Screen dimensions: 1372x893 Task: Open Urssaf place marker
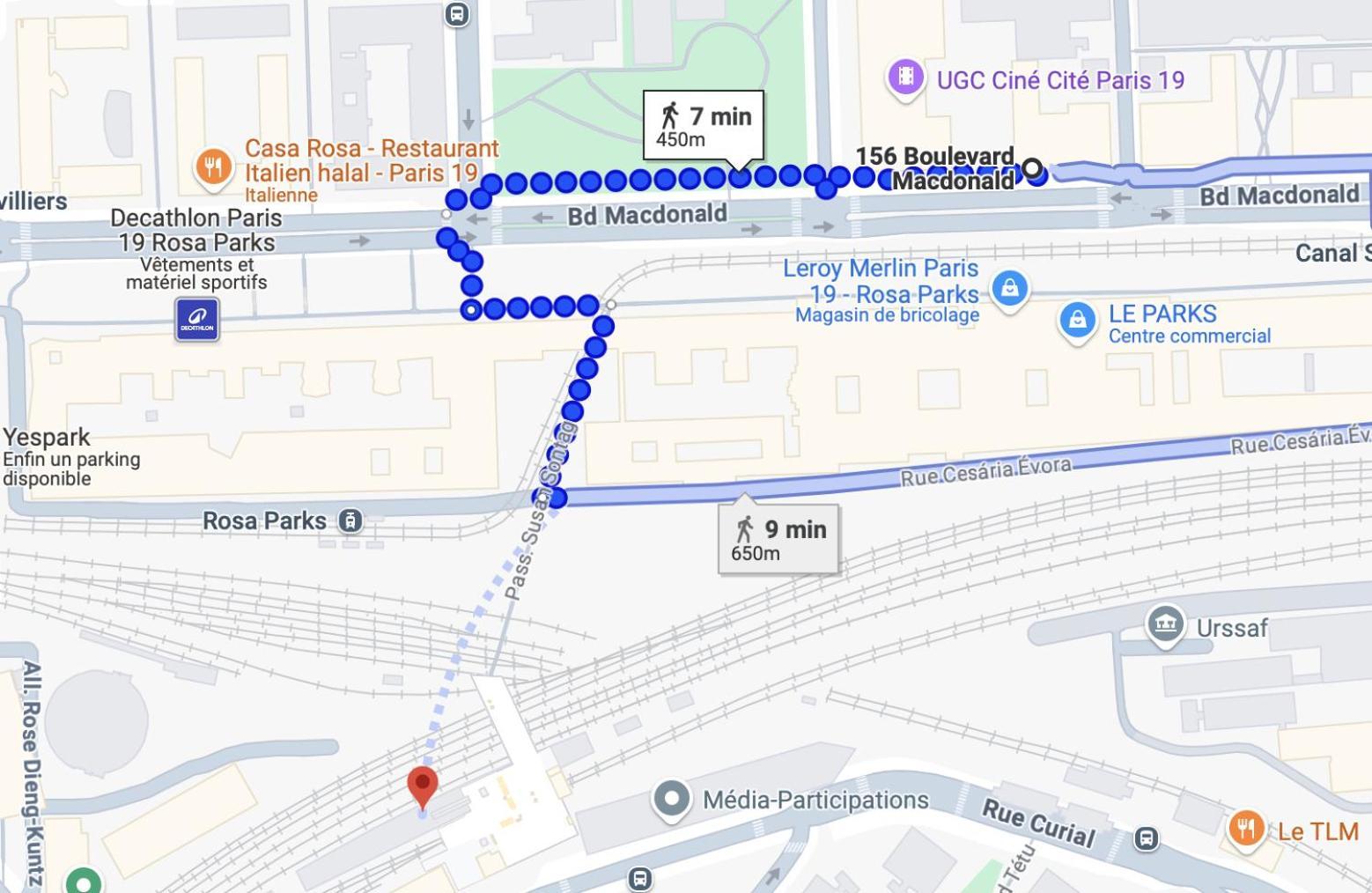(x=1165, y=624)
